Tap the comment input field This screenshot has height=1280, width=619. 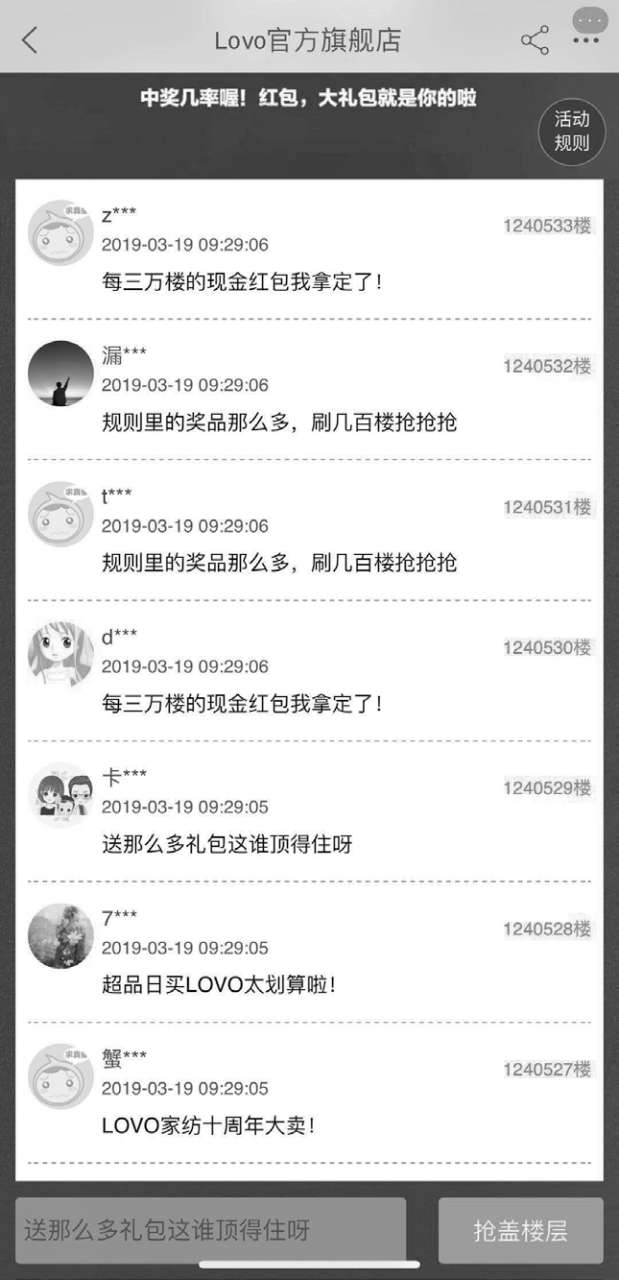[210, 1230]
